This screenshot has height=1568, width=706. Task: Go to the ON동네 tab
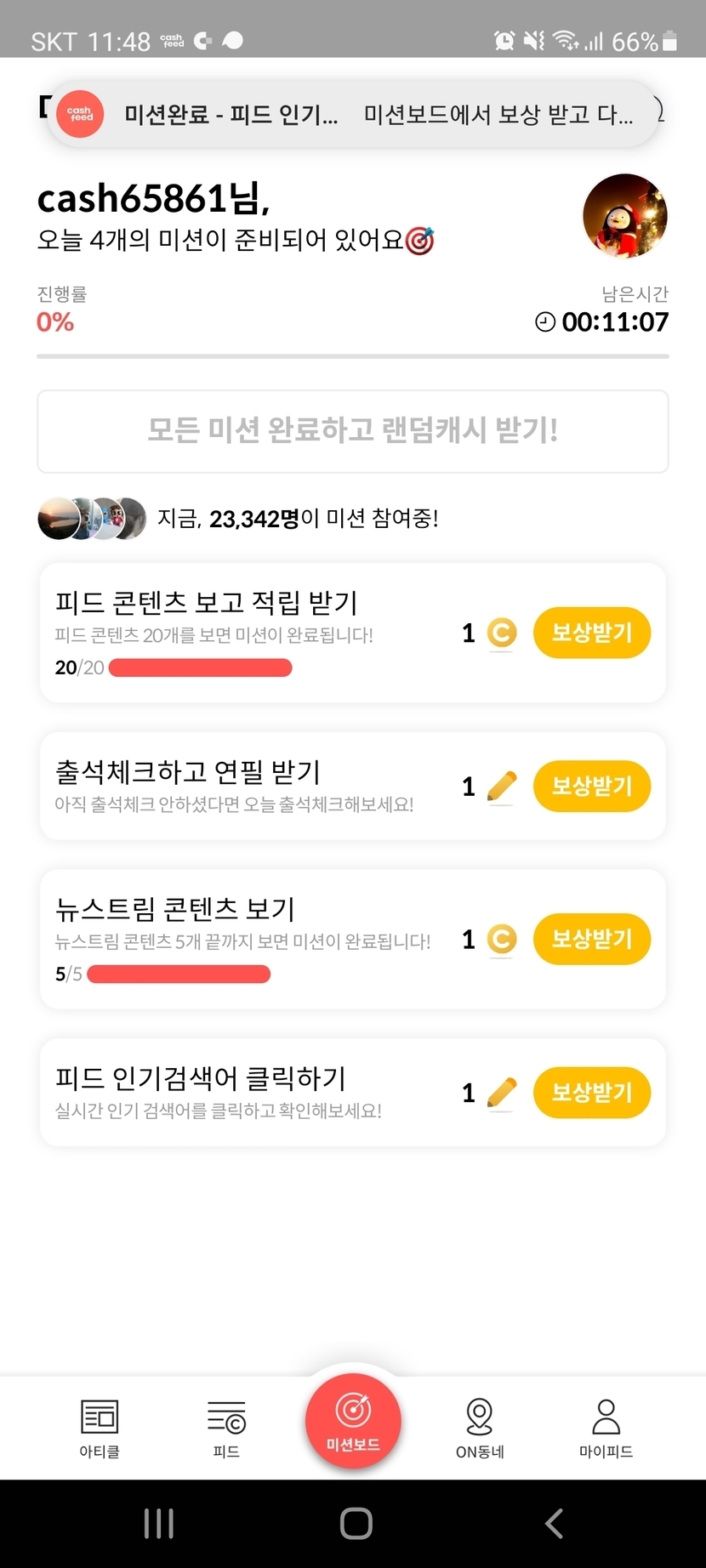[480, 1427]
